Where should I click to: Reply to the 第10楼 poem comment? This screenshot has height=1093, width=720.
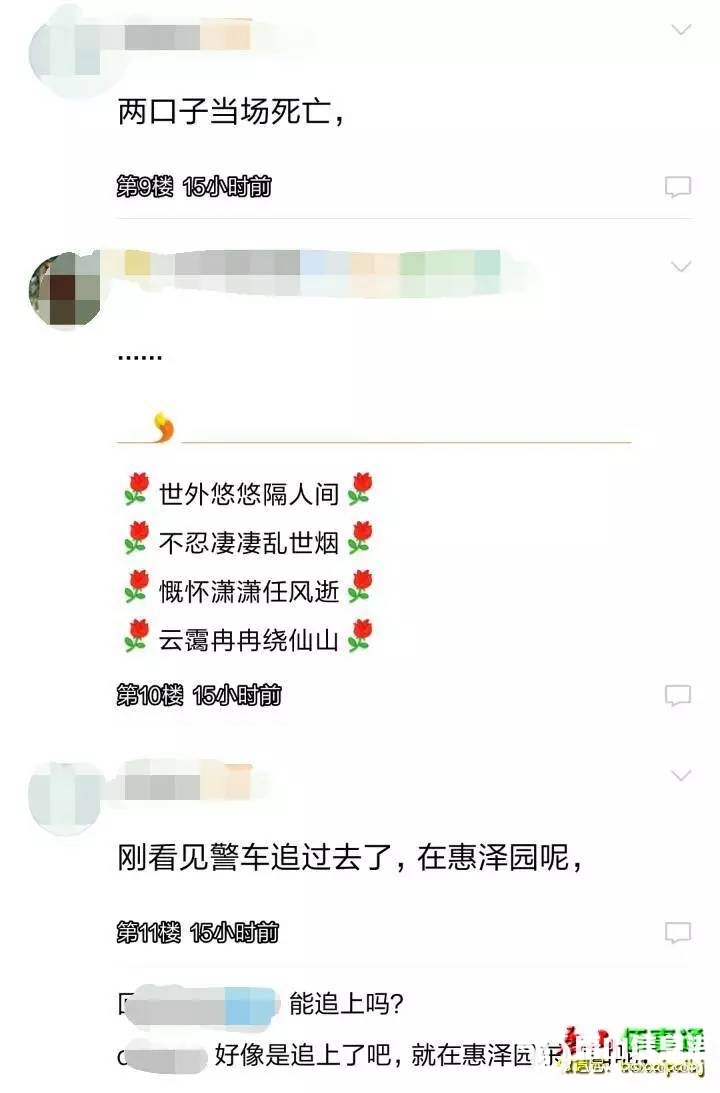pyautogui.click(x=678, y=695)
